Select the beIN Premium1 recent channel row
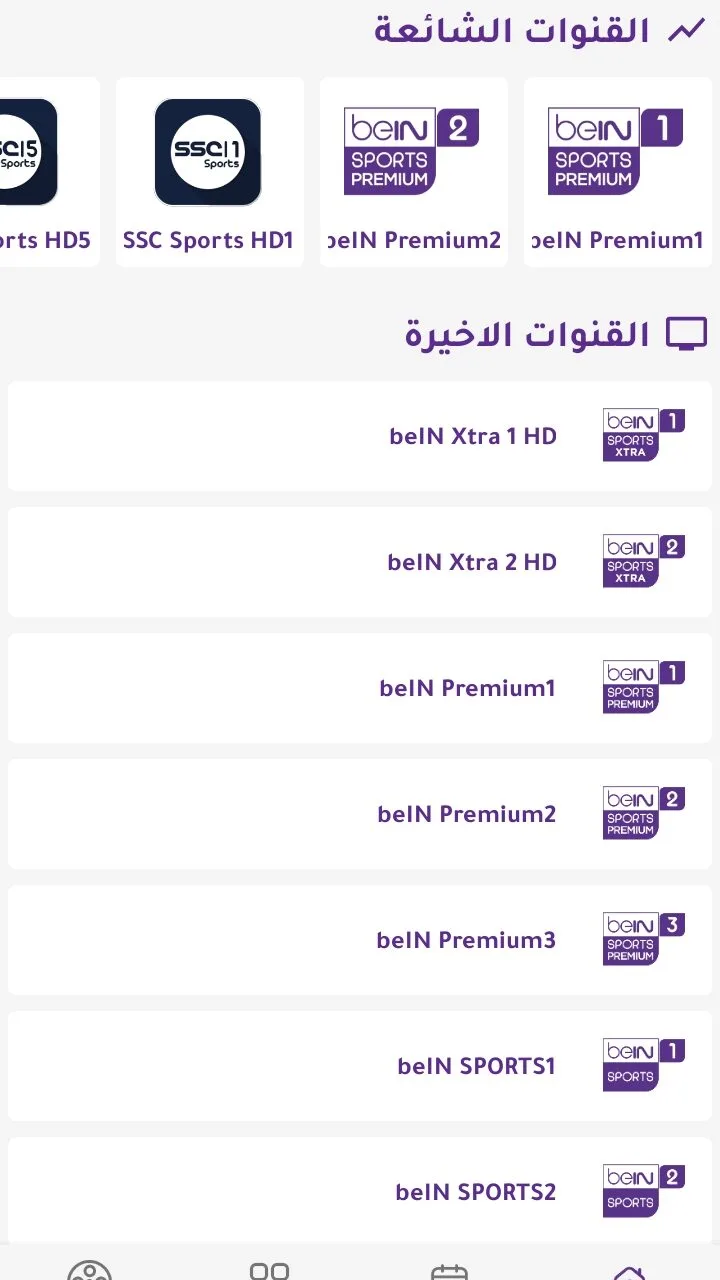This screenshot has width=720, height=1280. tap(360, 687)
